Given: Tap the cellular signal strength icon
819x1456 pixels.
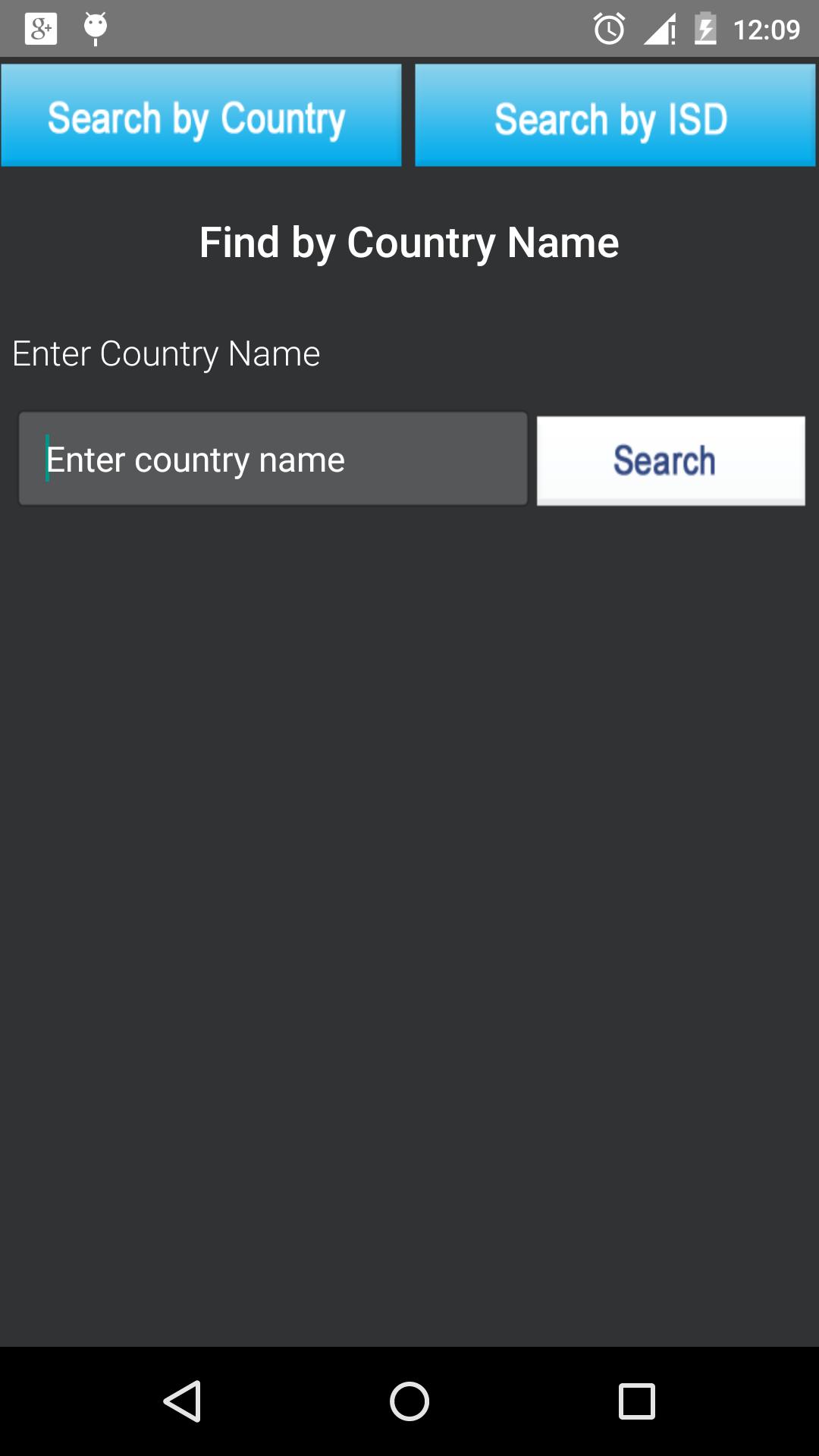Looking at the screenshot, I should click(x=658, y=29).
